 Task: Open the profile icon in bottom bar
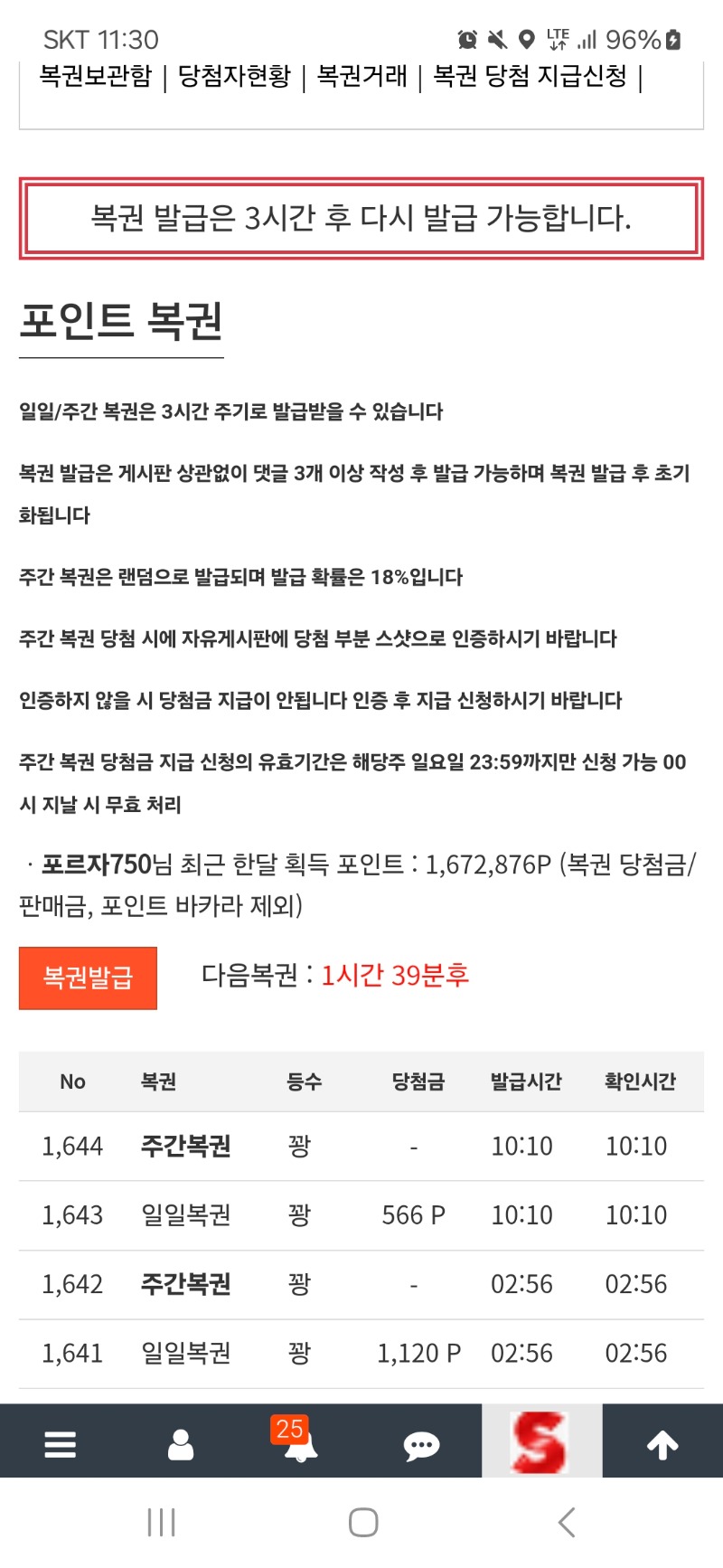(x=181, y=1444)
